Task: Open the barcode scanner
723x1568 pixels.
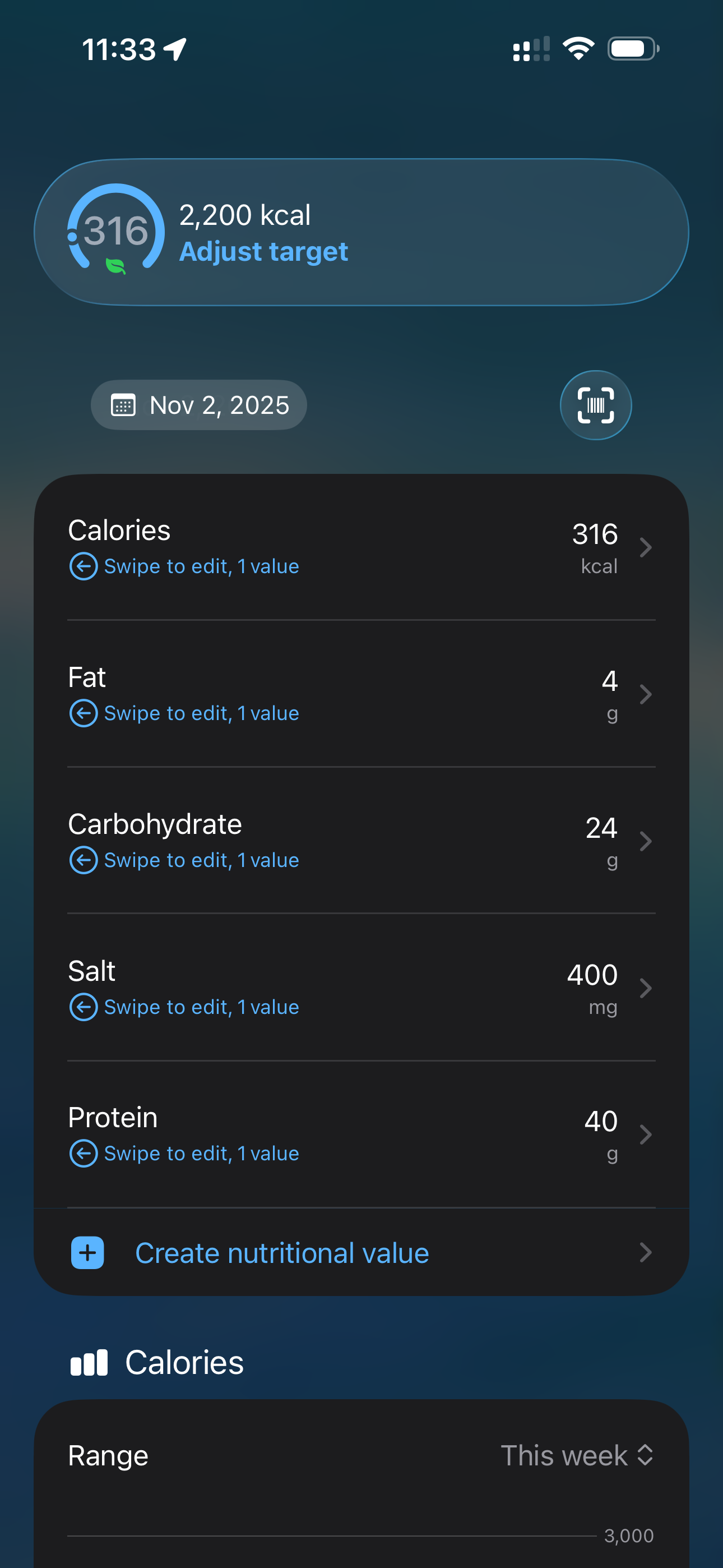Action: tap(595, 405)
